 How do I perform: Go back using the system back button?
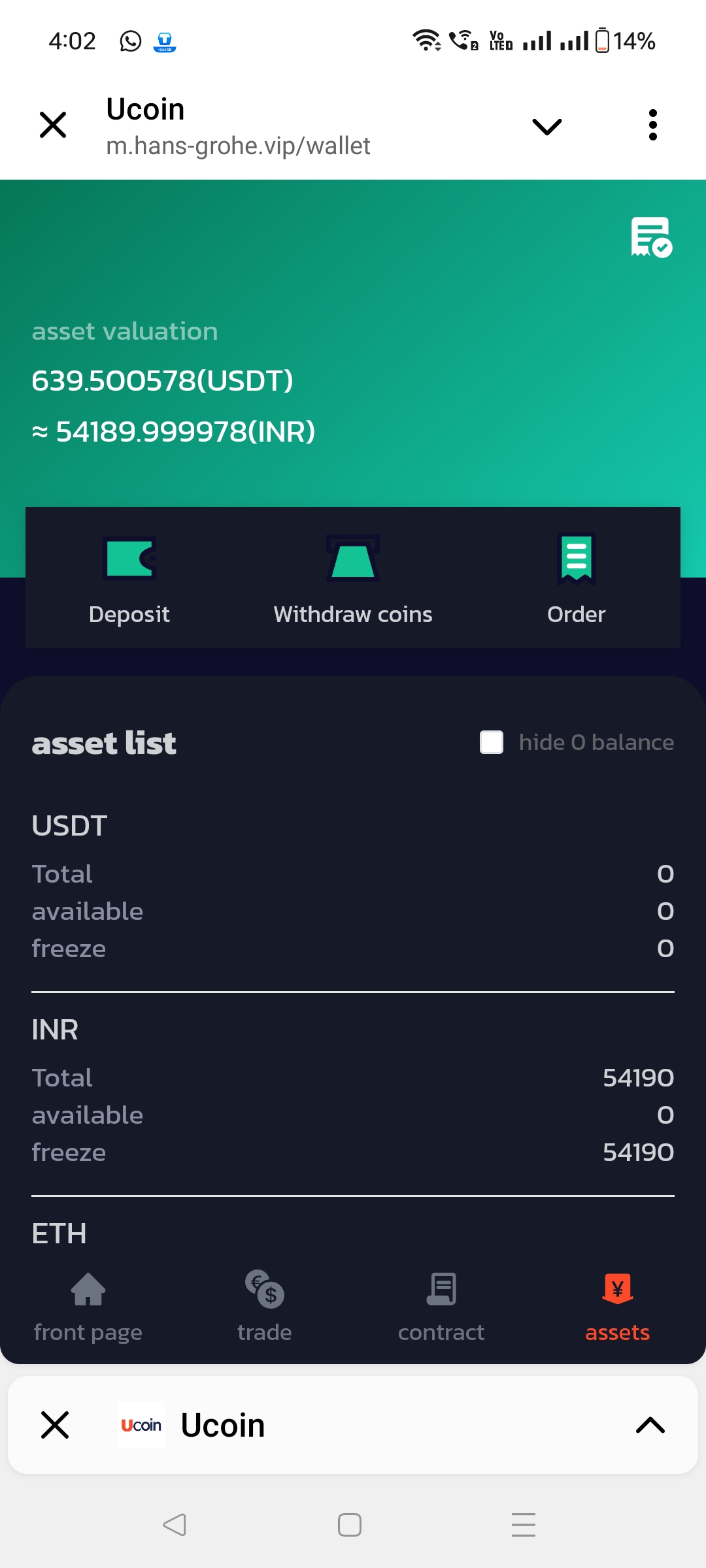175,1525
